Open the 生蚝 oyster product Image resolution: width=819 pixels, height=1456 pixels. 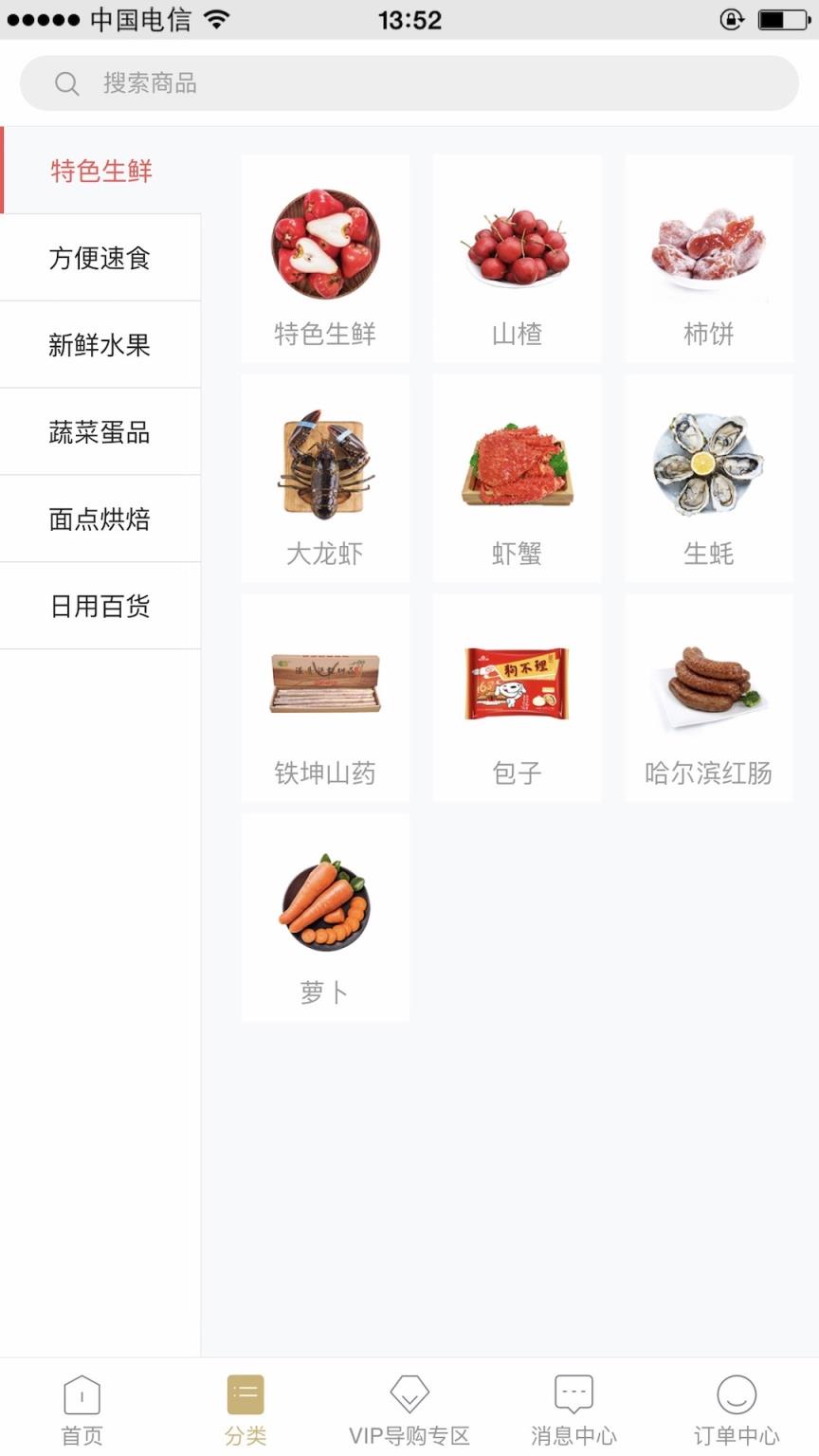tap(708, 463)
